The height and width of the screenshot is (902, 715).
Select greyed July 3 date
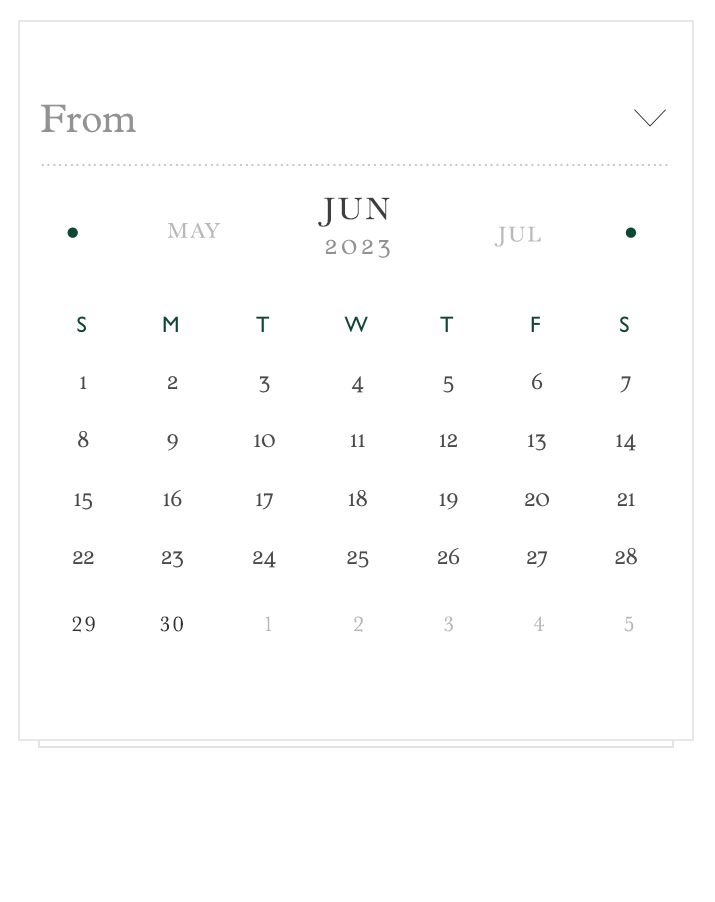(x=448, y=624)
